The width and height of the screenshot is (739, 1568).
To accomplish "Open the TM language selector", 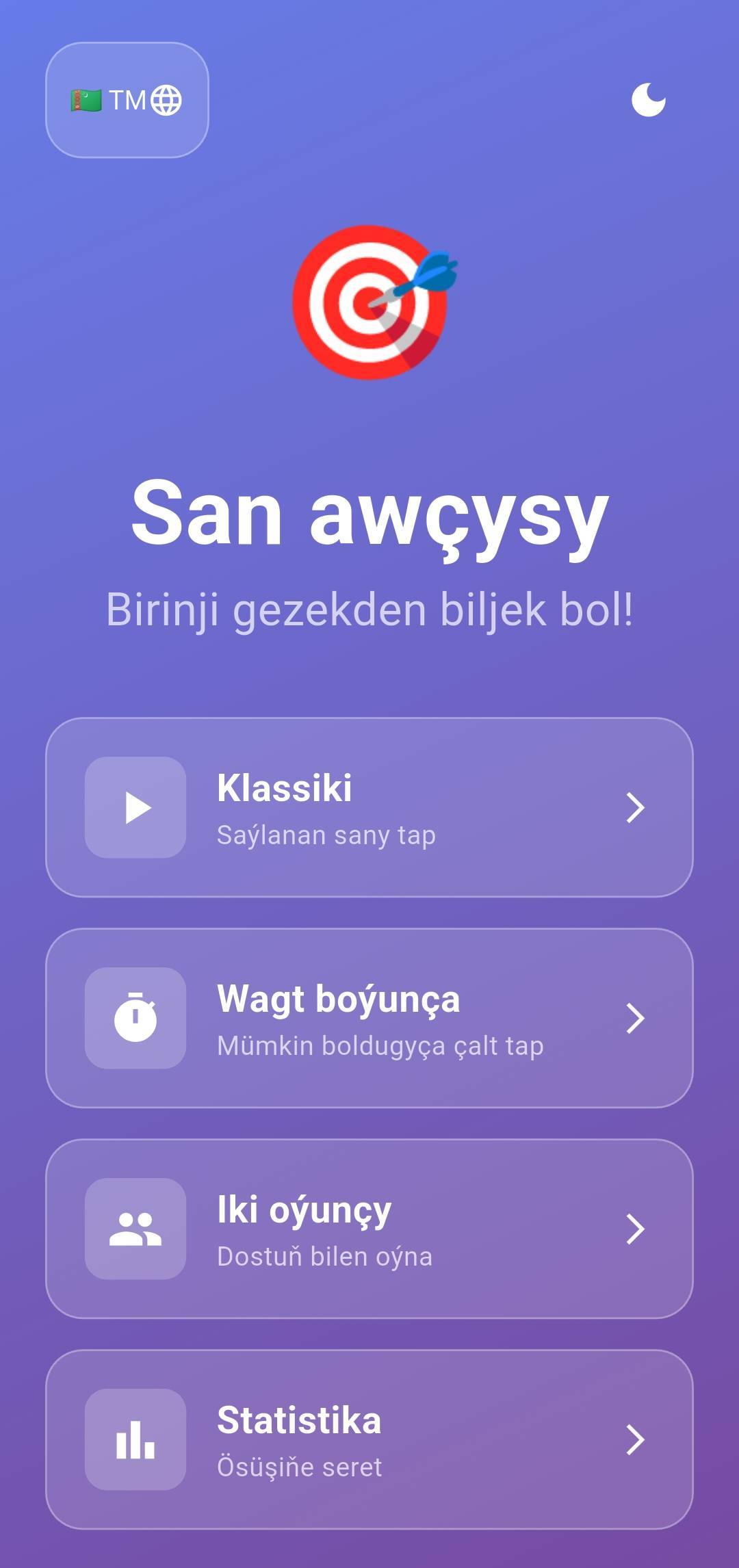I will pos(127,101).
